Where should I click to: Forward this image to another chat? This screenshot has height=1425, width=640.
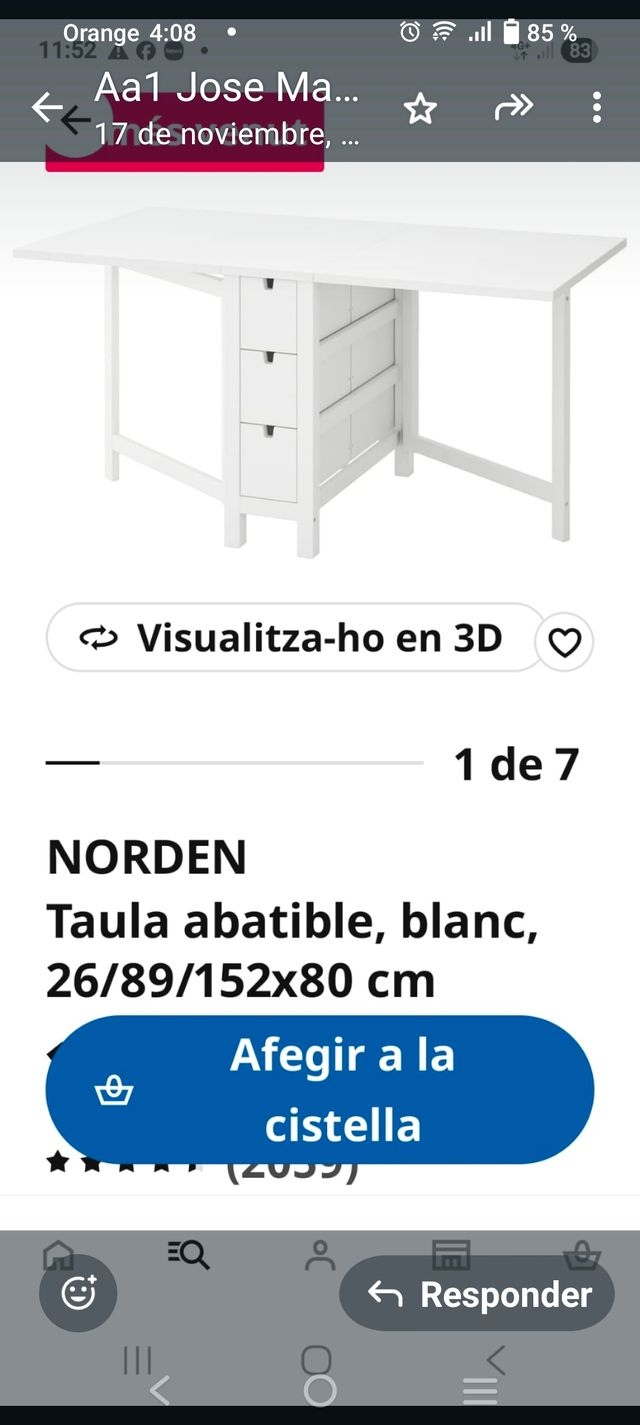coord(513,107)
